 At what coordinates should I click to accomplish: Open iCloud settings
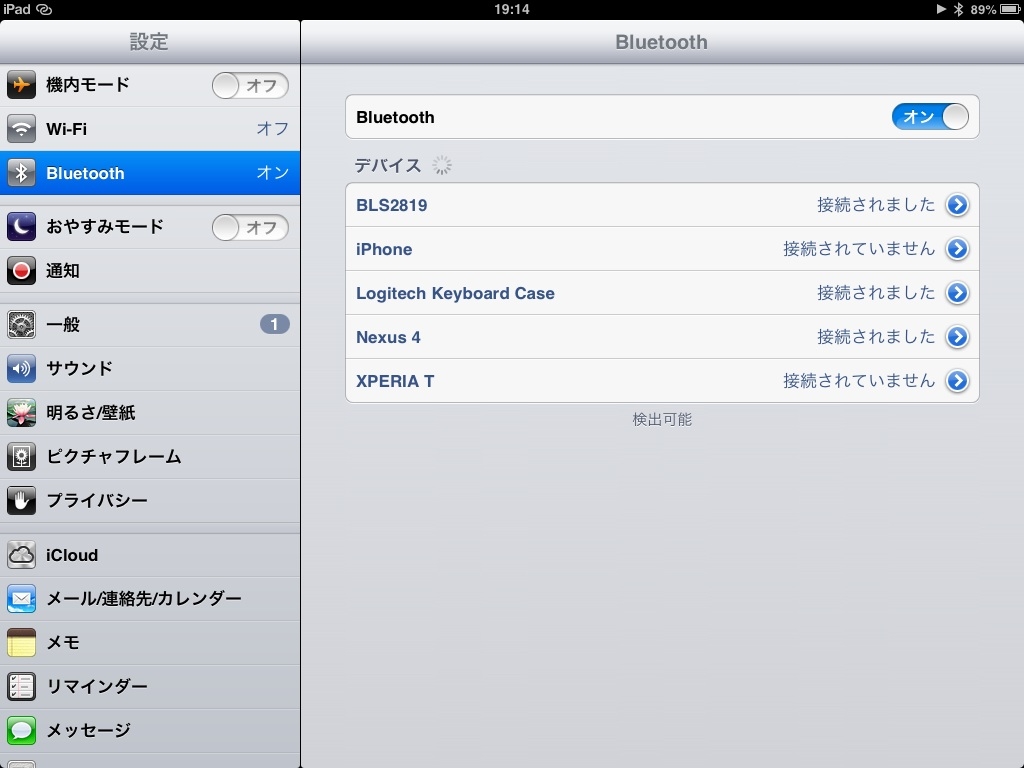click(150, 555)
